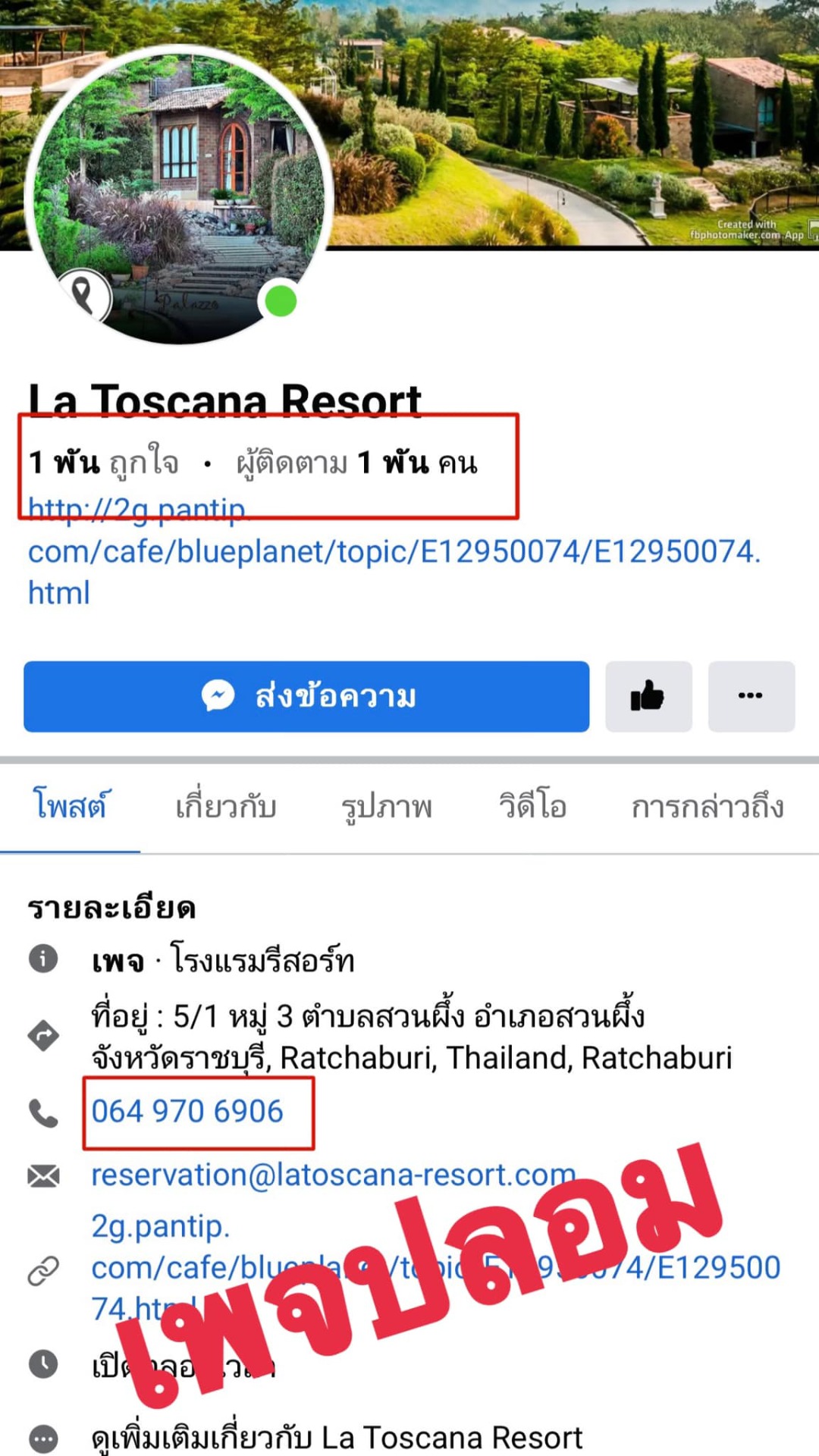The width and height of the screenshot is (819, 1456).
Task: View the La Toscana Resort profile picture
Action: [x=179, y=197]
